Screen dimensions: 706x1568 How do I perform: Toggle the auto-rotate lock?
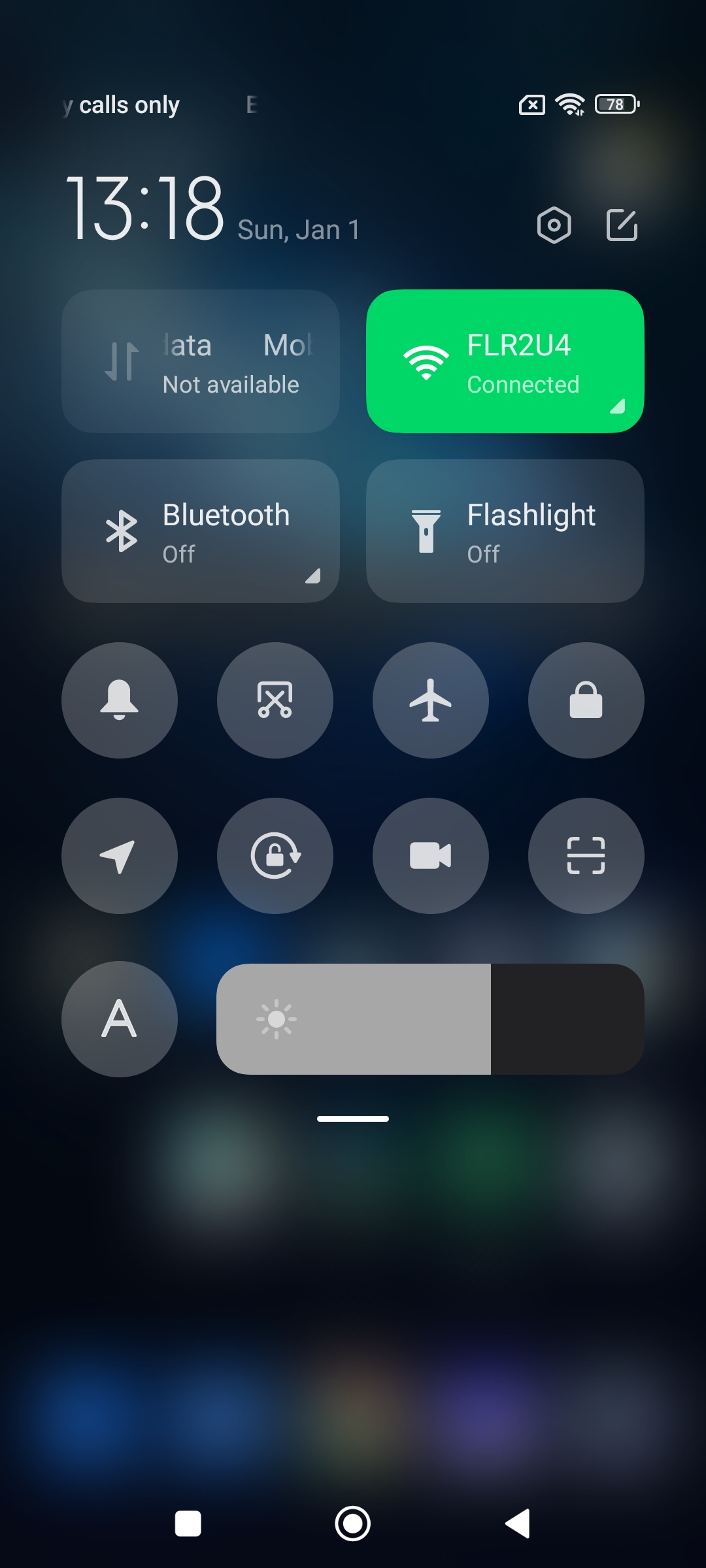275,856
